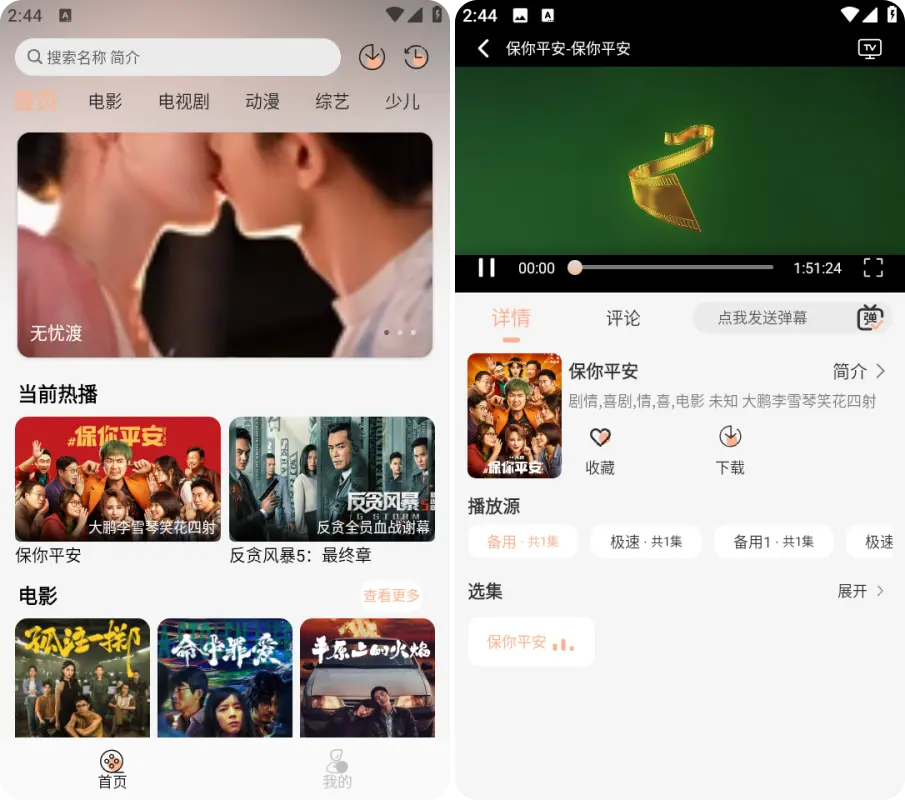Open the search box for titles

[x=178, y=57]
